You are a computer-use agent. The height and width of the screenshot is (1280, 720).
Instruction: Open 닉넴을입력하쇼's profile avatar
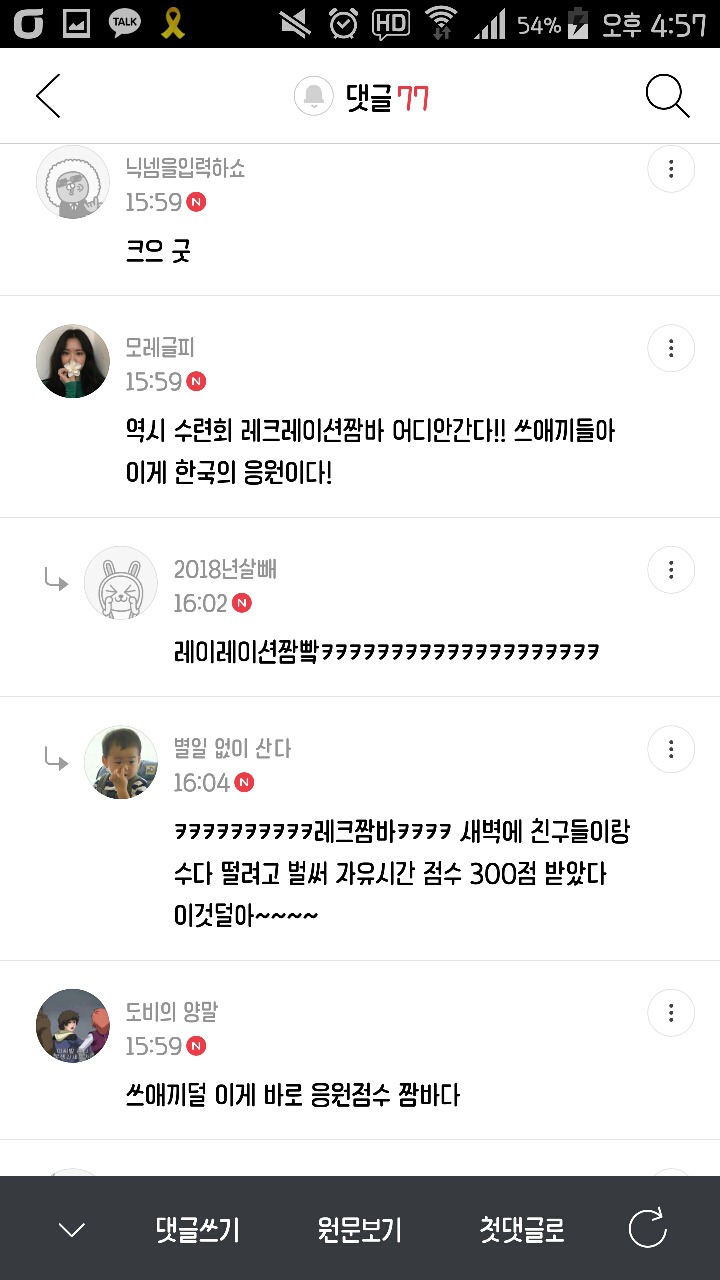[x=73, y=182]
